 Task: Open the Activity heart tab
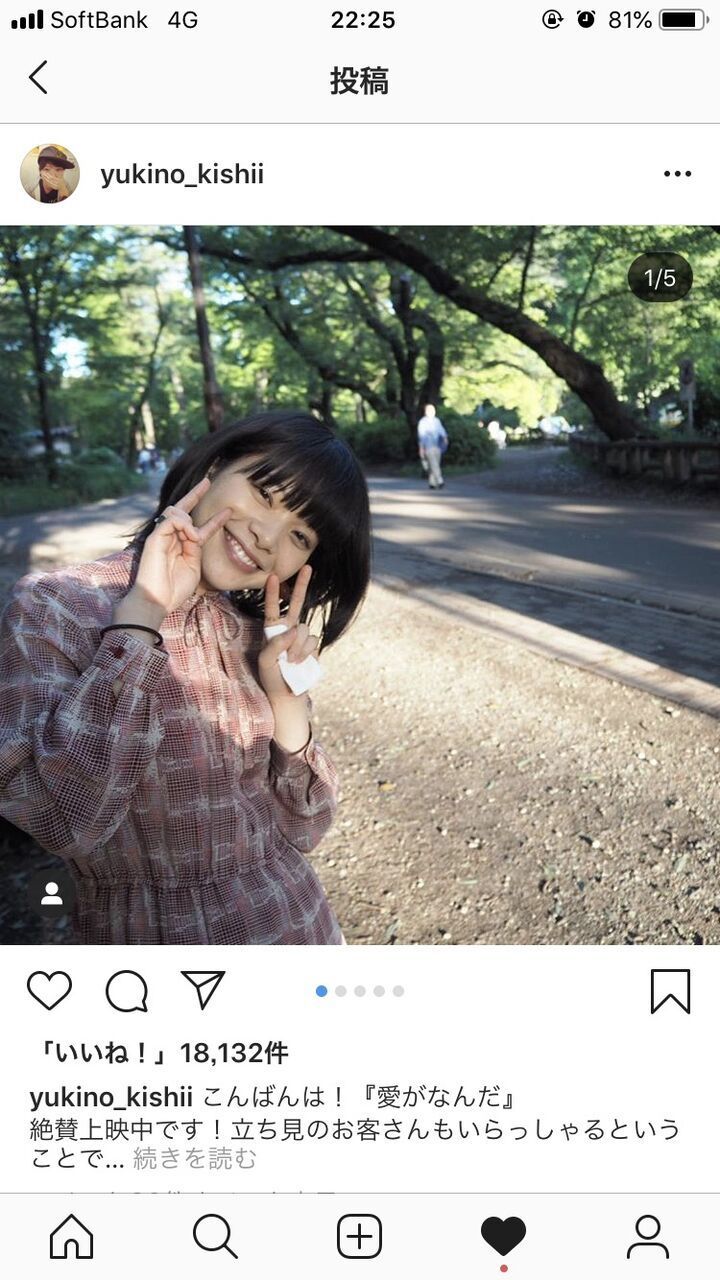[x=503, y=1237]
